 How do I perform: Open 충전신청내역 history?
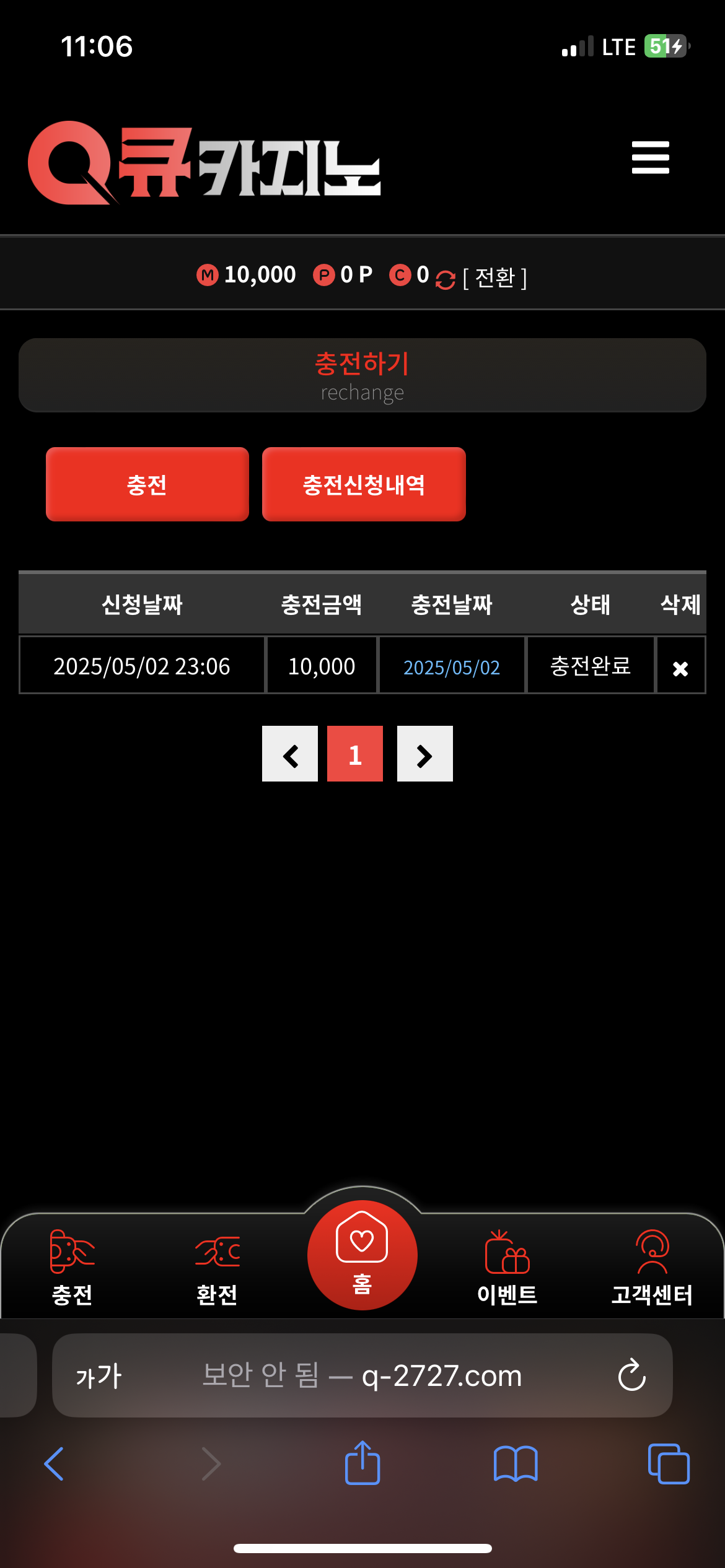364,484
